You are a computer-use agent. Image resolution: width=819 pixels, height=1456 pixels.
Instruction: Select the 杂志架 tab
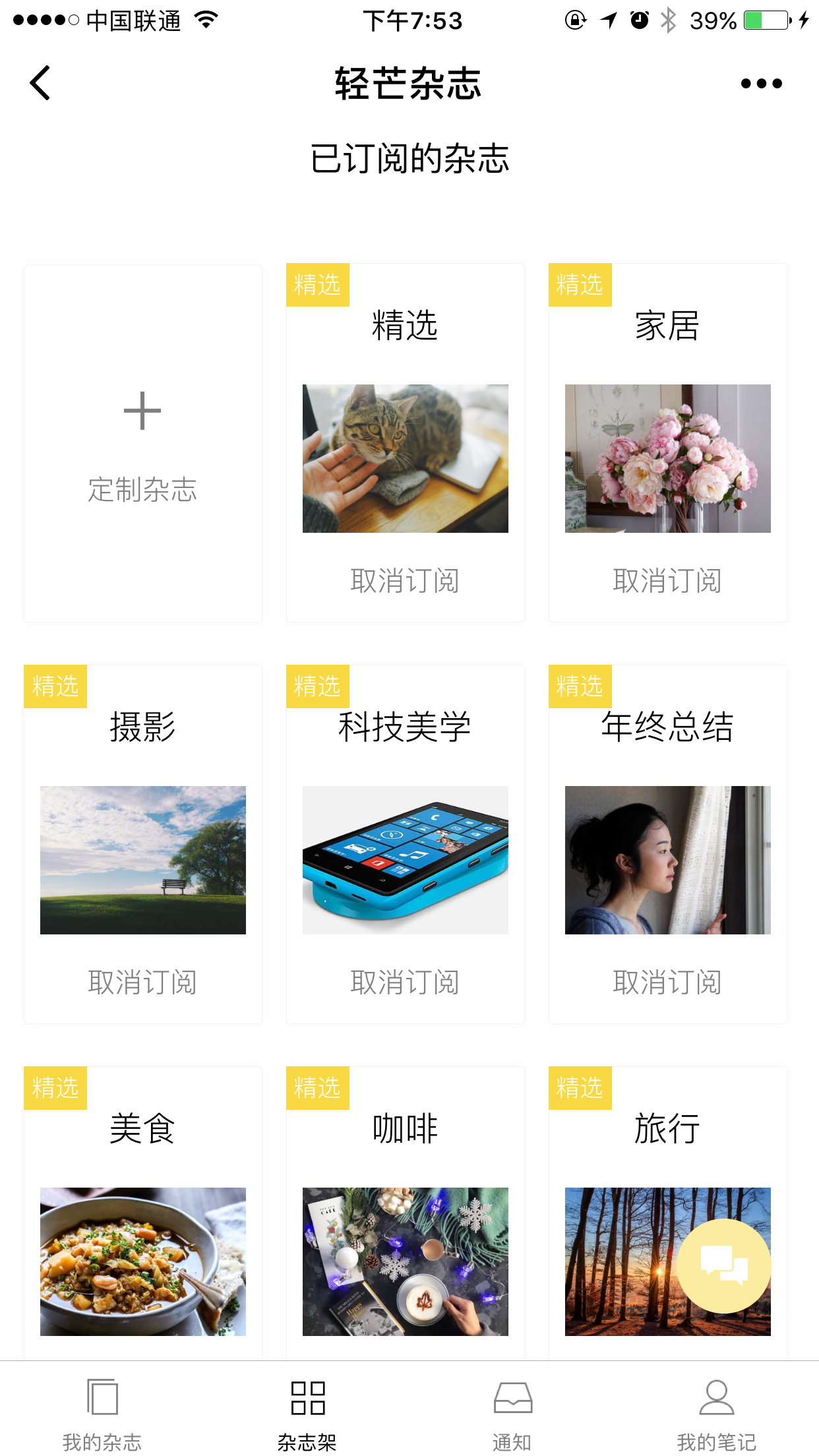(x=307, y=1414)
